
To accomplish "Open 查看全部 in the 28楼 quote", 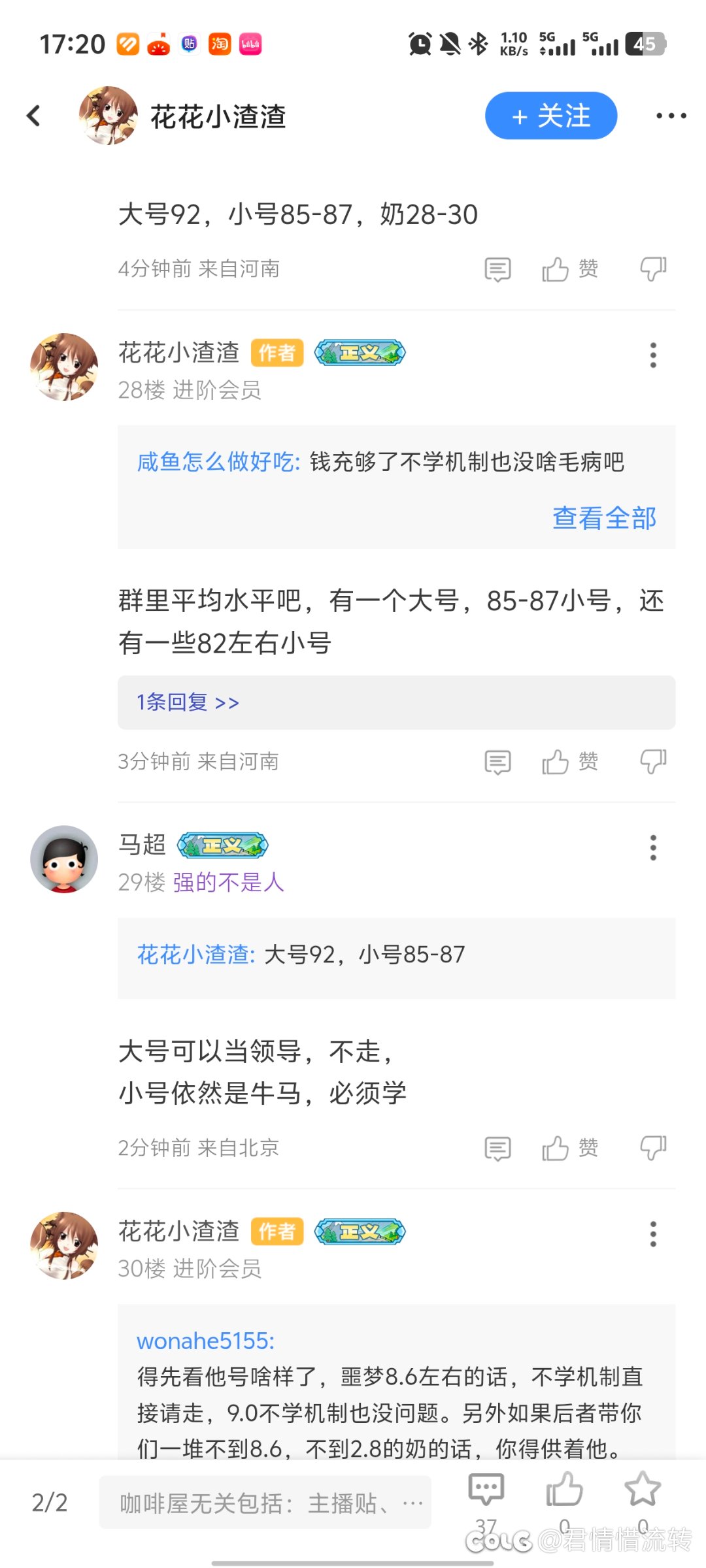I will (x=604, y=518).
